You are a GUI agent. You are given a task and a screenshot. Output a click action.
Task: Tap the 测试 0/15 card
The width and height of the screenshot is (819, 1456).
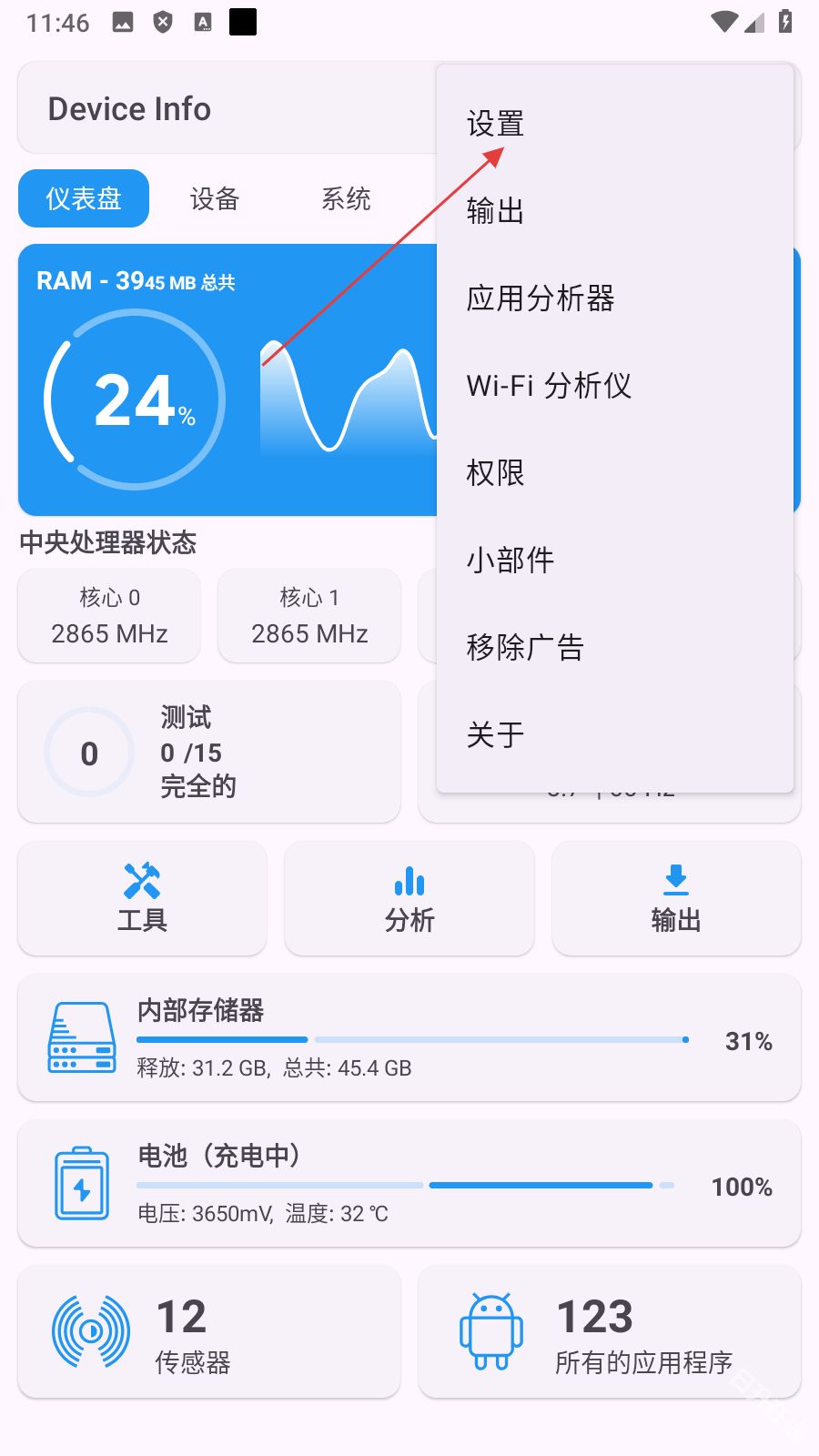coord(208,752)
